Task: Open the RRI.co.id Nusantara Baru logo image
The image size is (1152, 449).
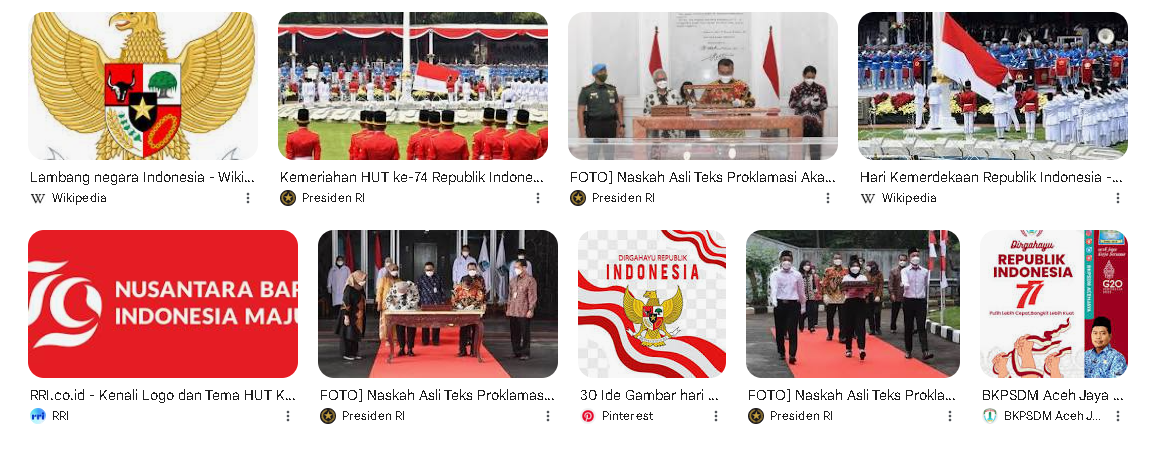Action: (x=162, y=304)
